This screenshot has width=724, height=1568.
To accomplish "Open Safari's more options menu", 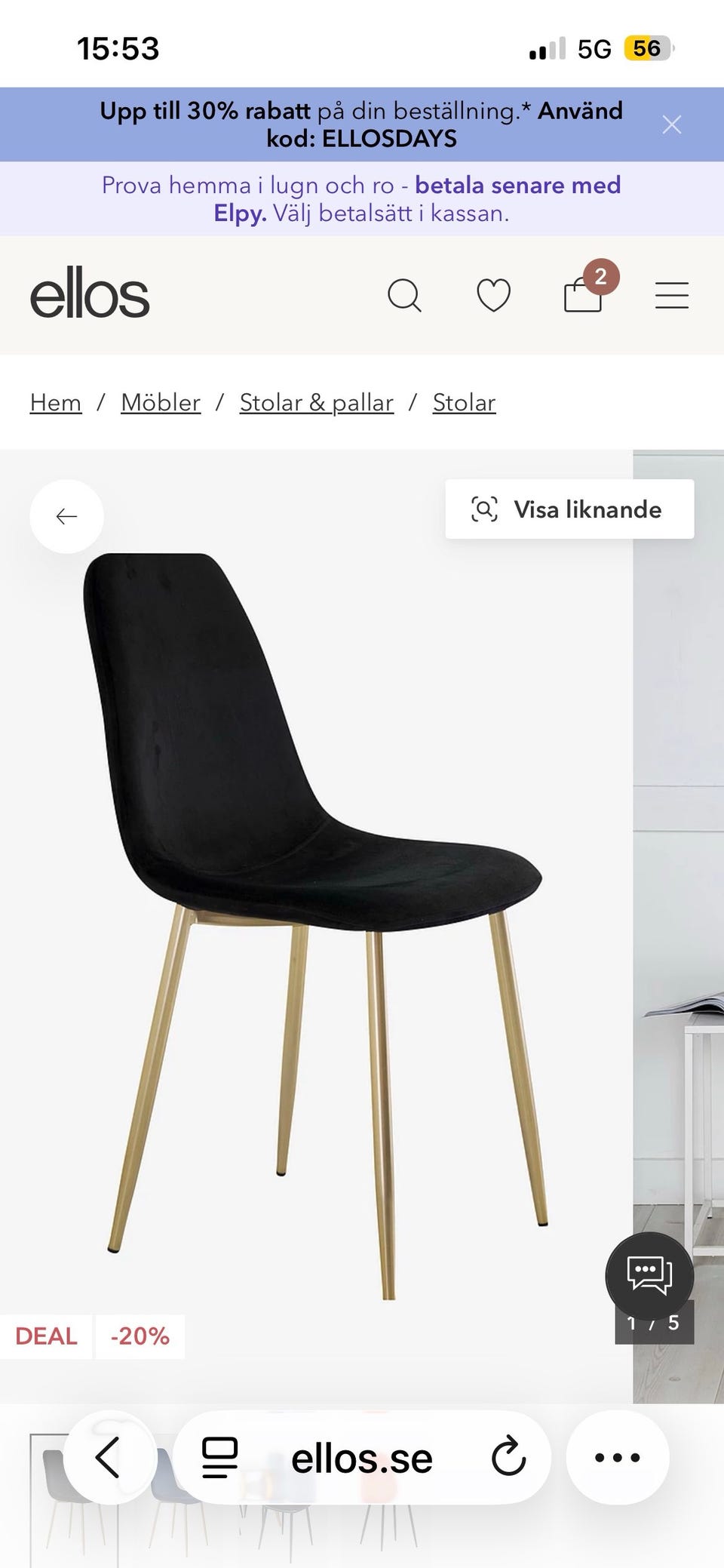I will (615, 1457).
